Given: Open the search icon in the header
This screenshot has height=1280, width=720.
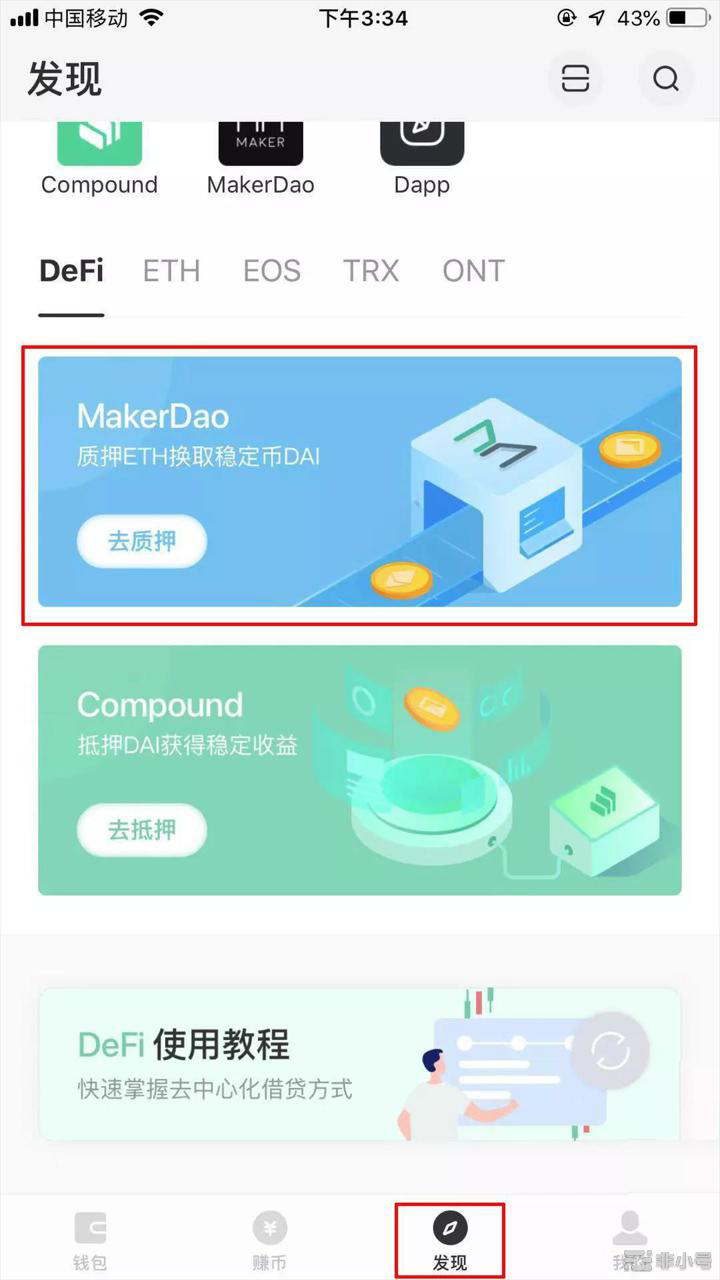Looking at the screenshot, I should point(666,78).
